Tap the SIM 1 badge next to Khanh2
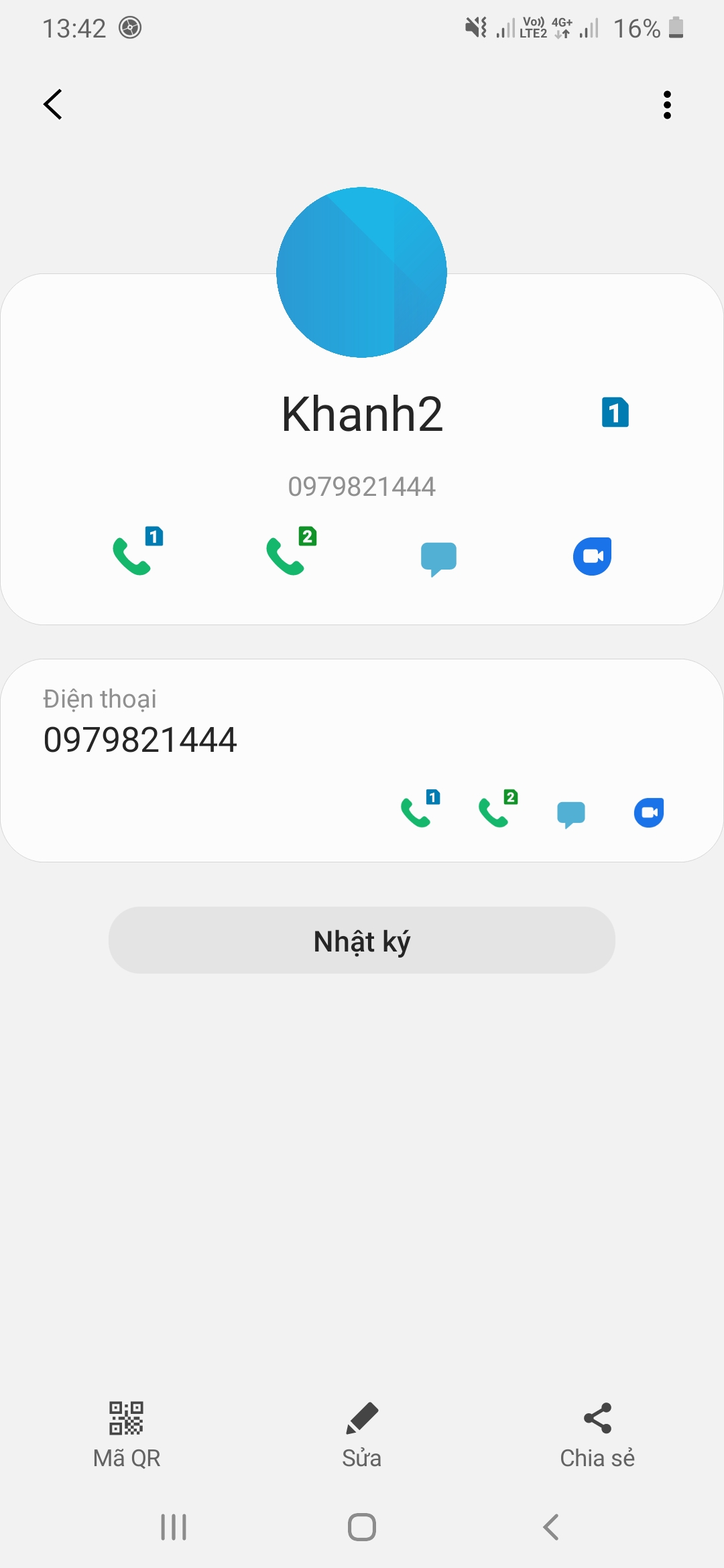The height and width of the screenshot is (1568, 724). [x=614, y=413]
